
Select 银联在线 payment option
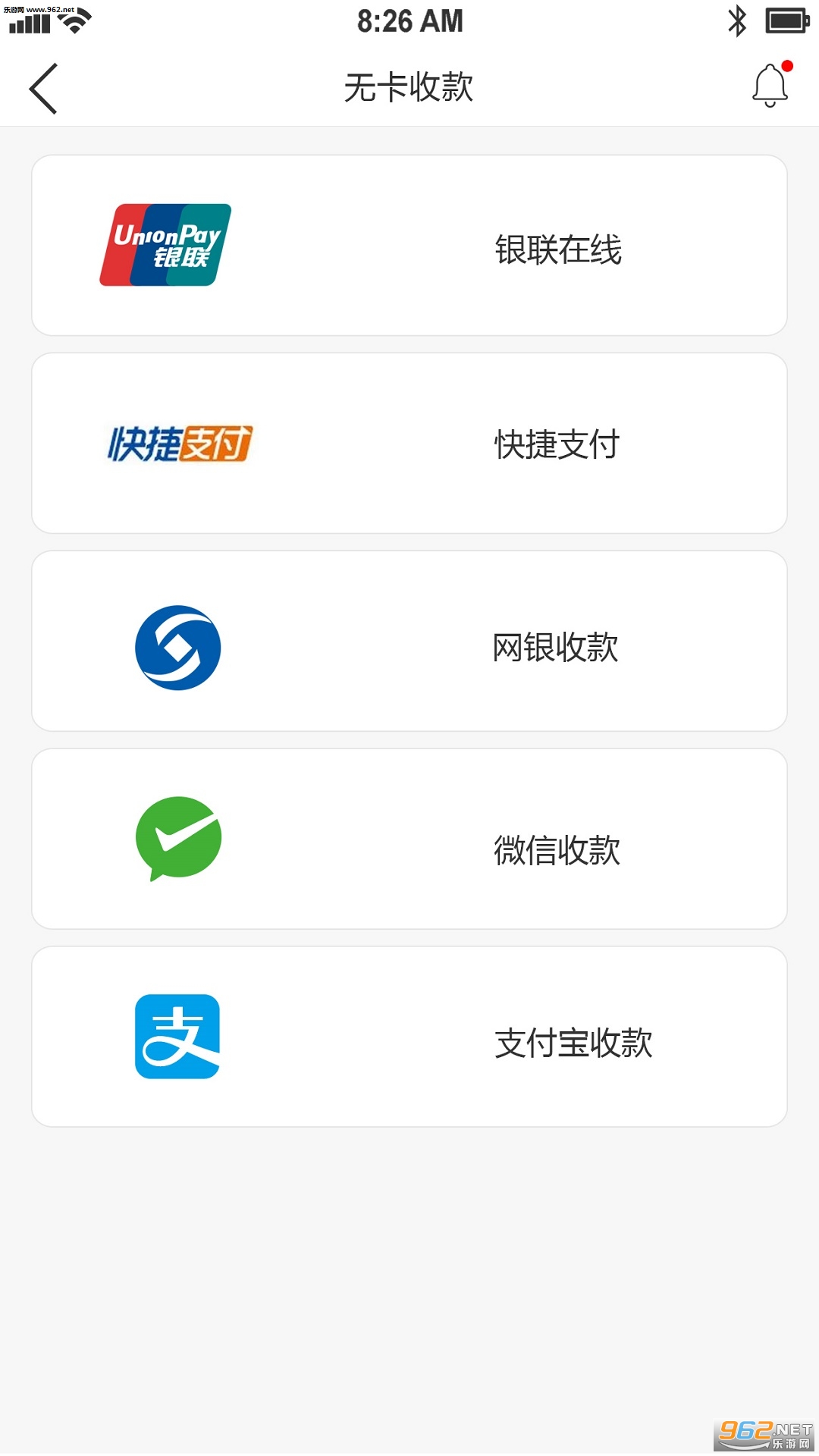pyautogui.click(x=409, y=246)
